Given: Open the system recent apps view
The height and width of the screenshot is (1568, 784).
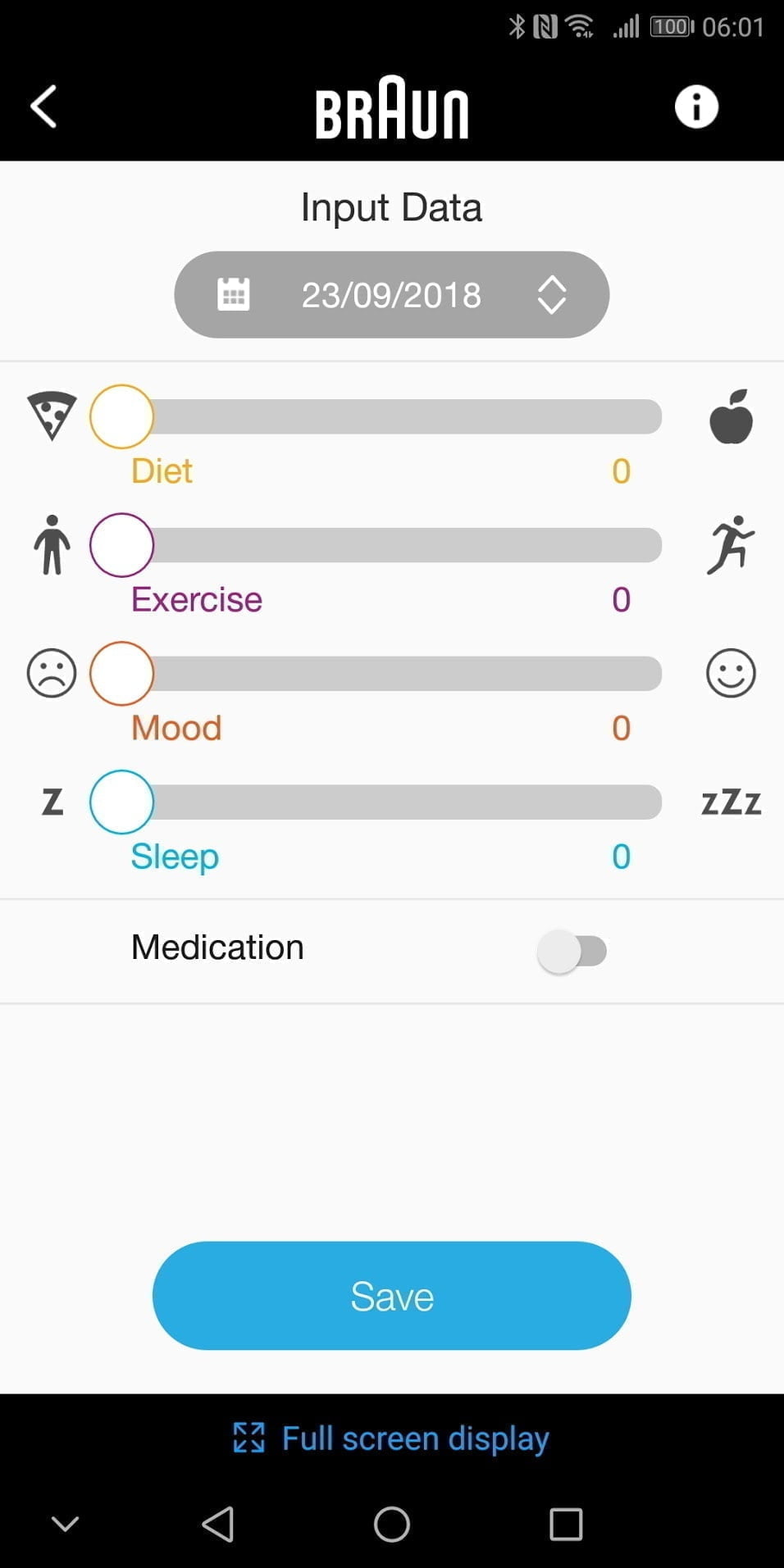Looking at the screenshot, I should coord(565,1525).
